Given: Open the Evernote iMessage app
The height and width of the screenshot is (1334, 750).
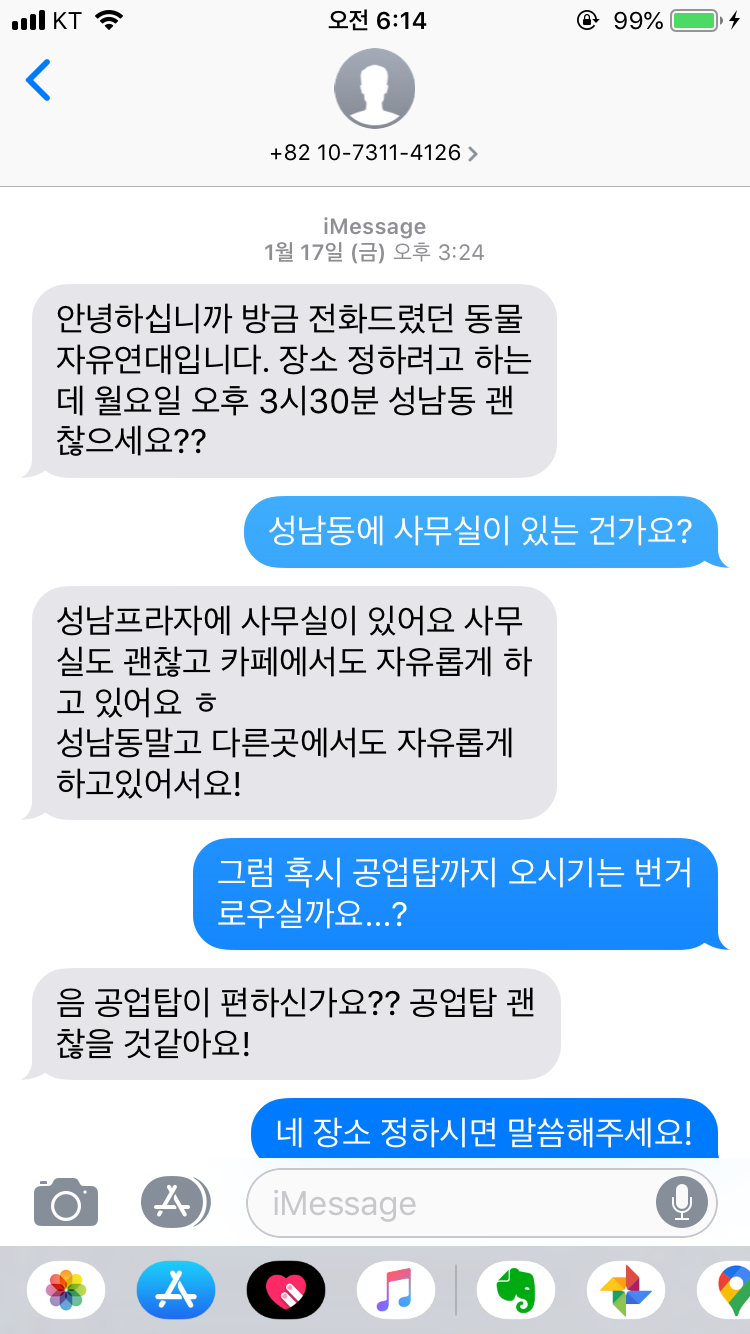Looking at the screenshot, I should [516, 1290].
